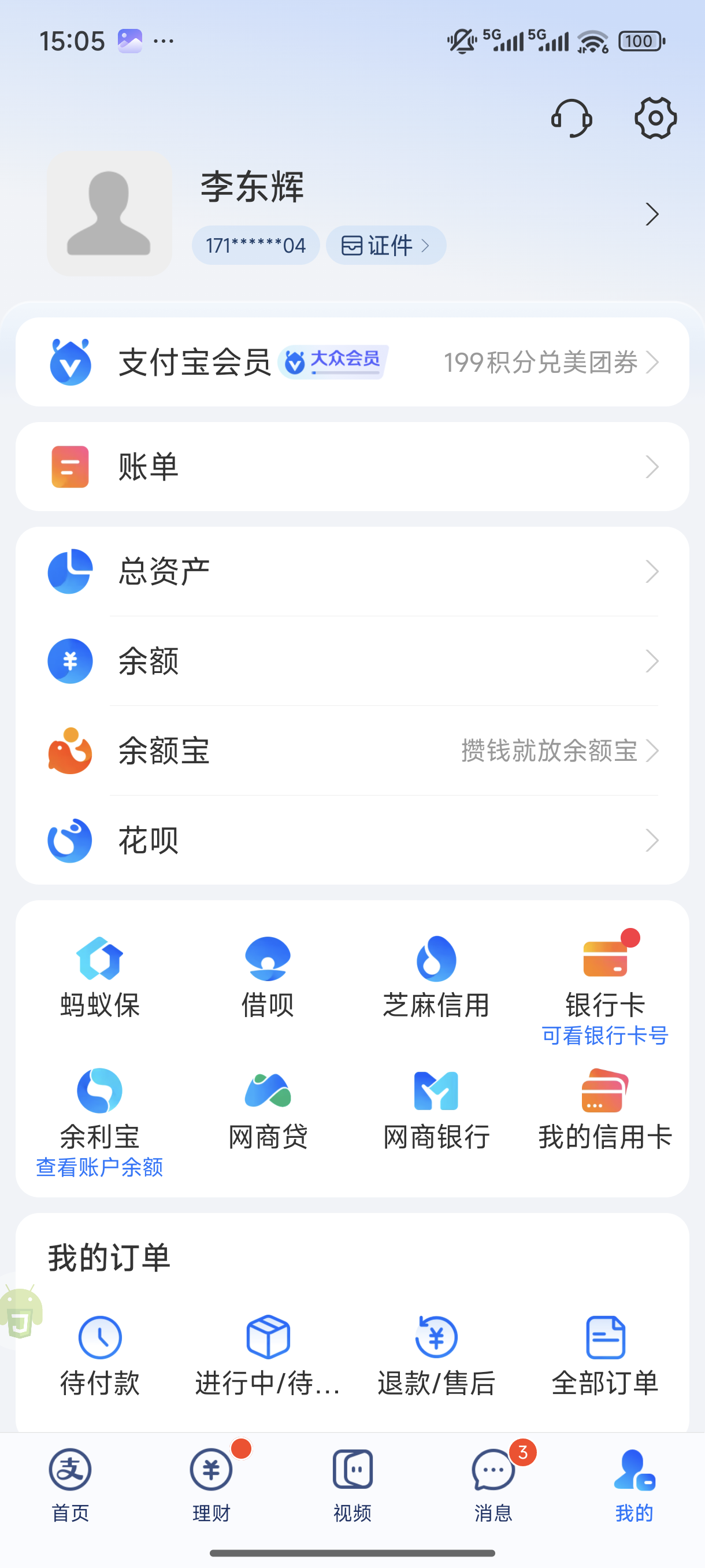Open 我的信用卡 credit cards
Viewport: 705px width, 1568px height.
click(x=604, y=1109)
